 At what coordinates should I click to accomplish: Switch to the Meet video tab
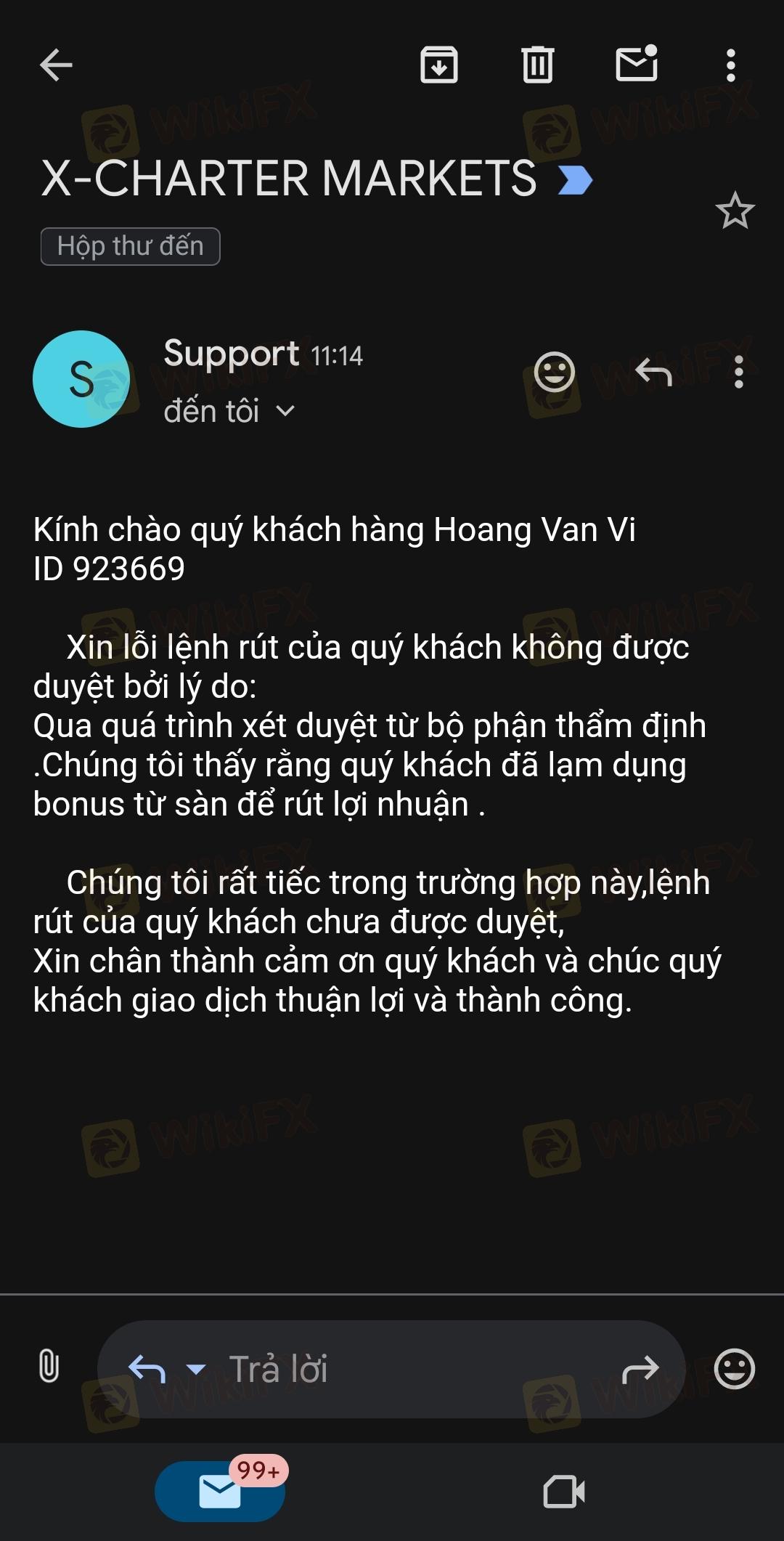pos(564,1492)
